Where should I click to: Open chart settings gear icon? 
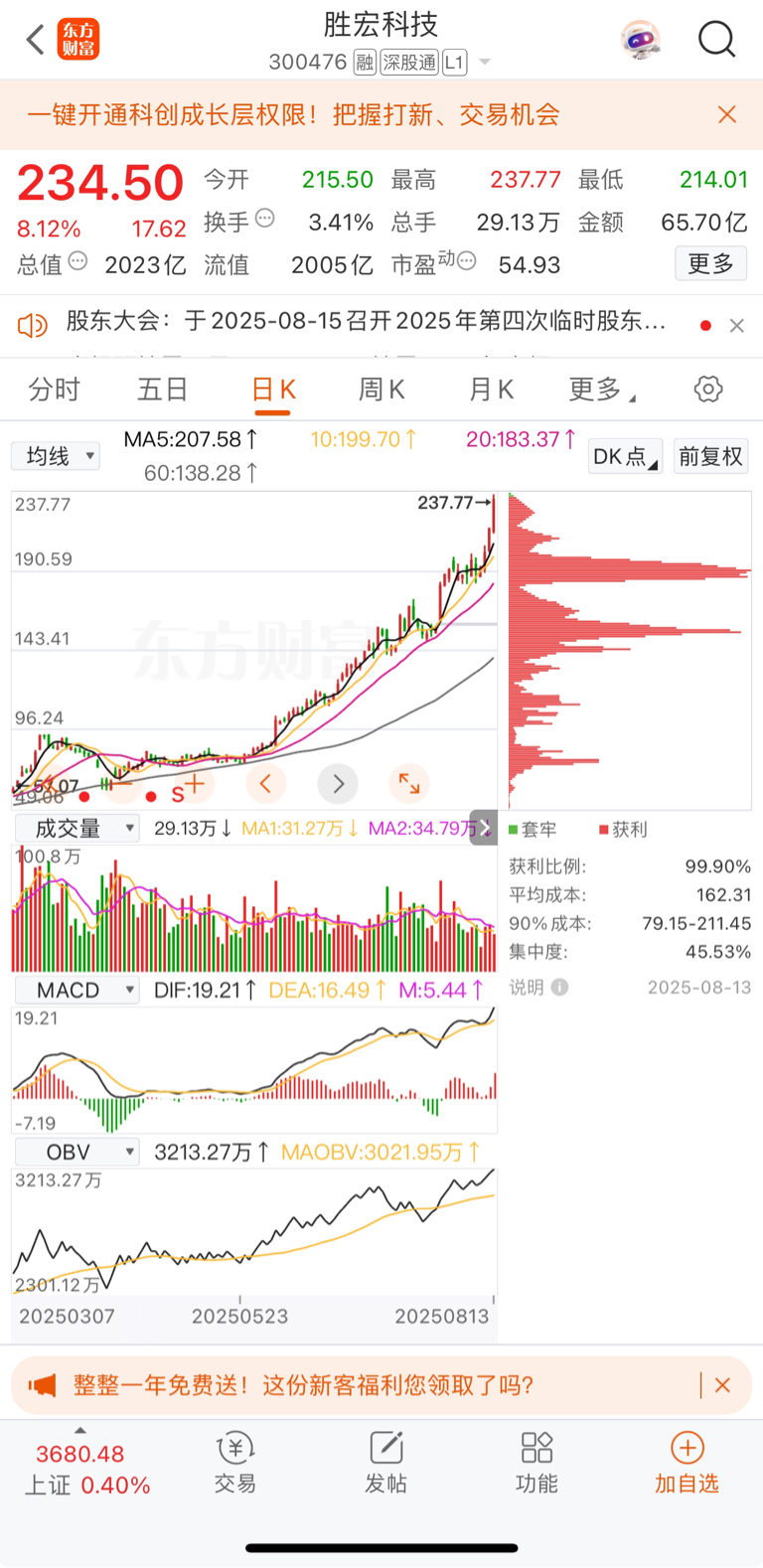pyautogui.click(x=708, y=389)
